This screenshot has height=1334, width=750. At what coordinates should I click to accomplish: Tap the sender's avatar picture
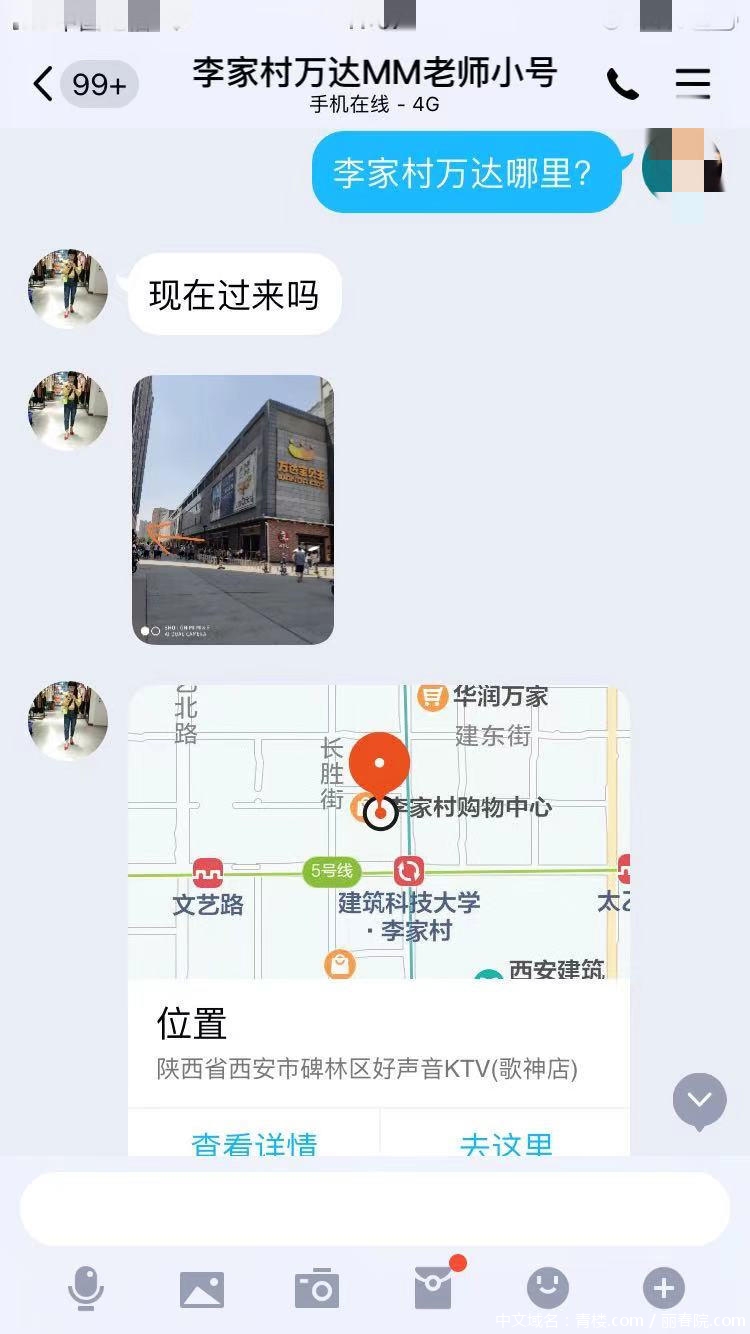click(67, 288)
